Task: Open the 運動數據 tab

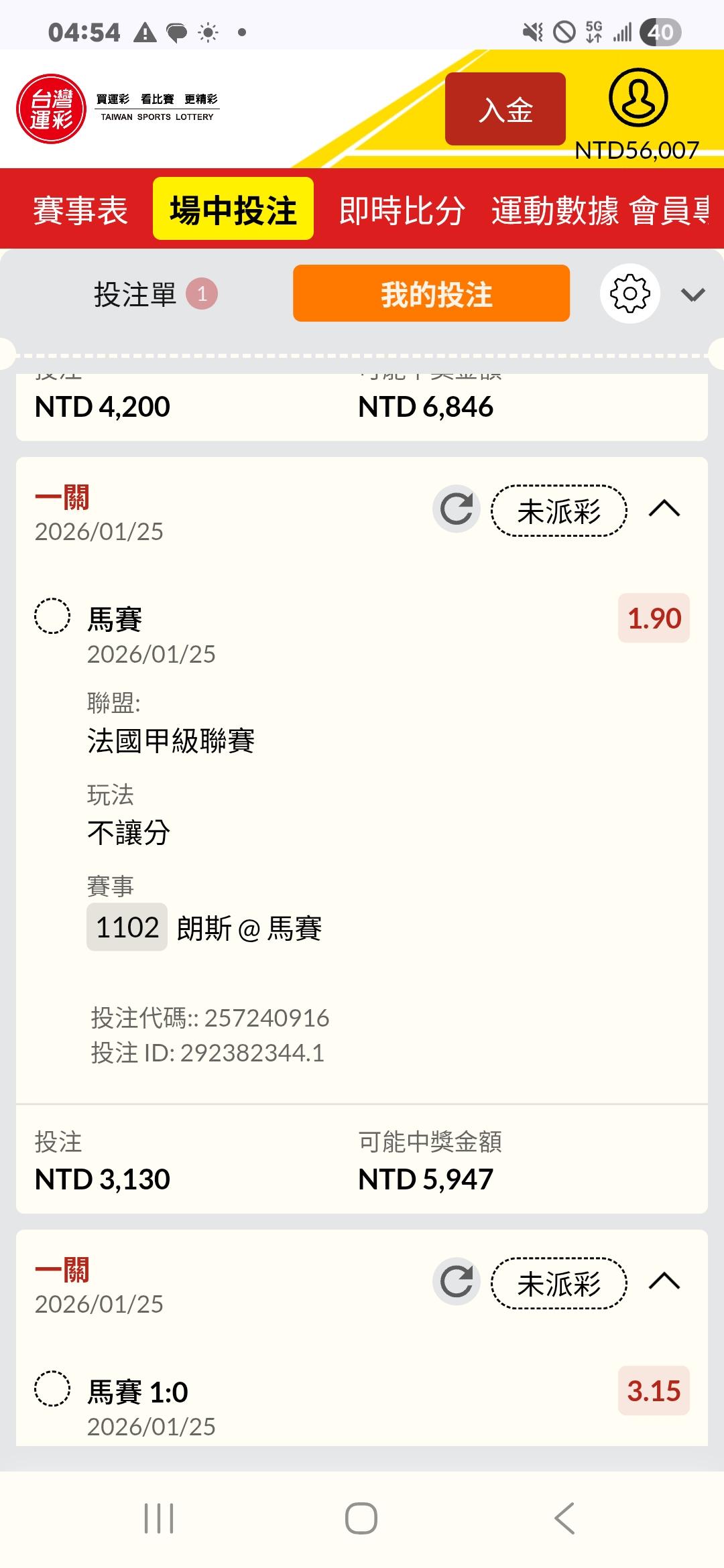Action: tap(554, 210)
